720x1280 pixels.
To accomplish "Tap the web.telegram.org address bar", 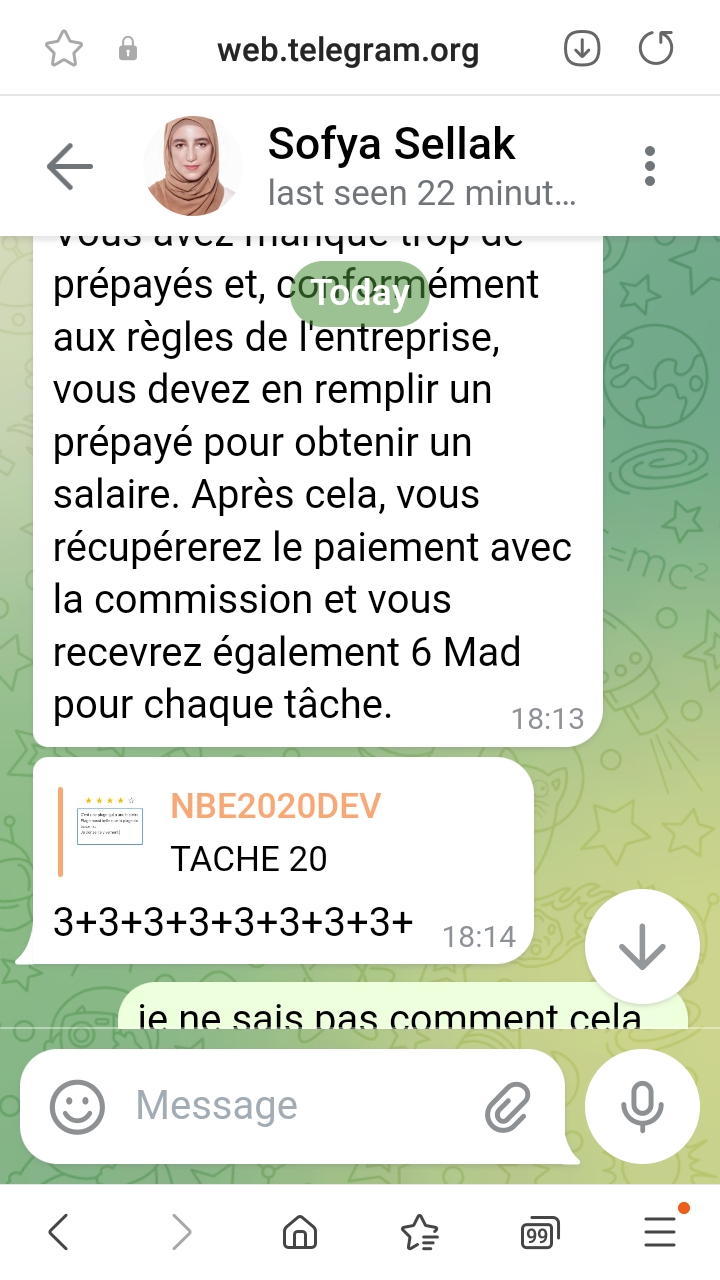I will [348, 48].
